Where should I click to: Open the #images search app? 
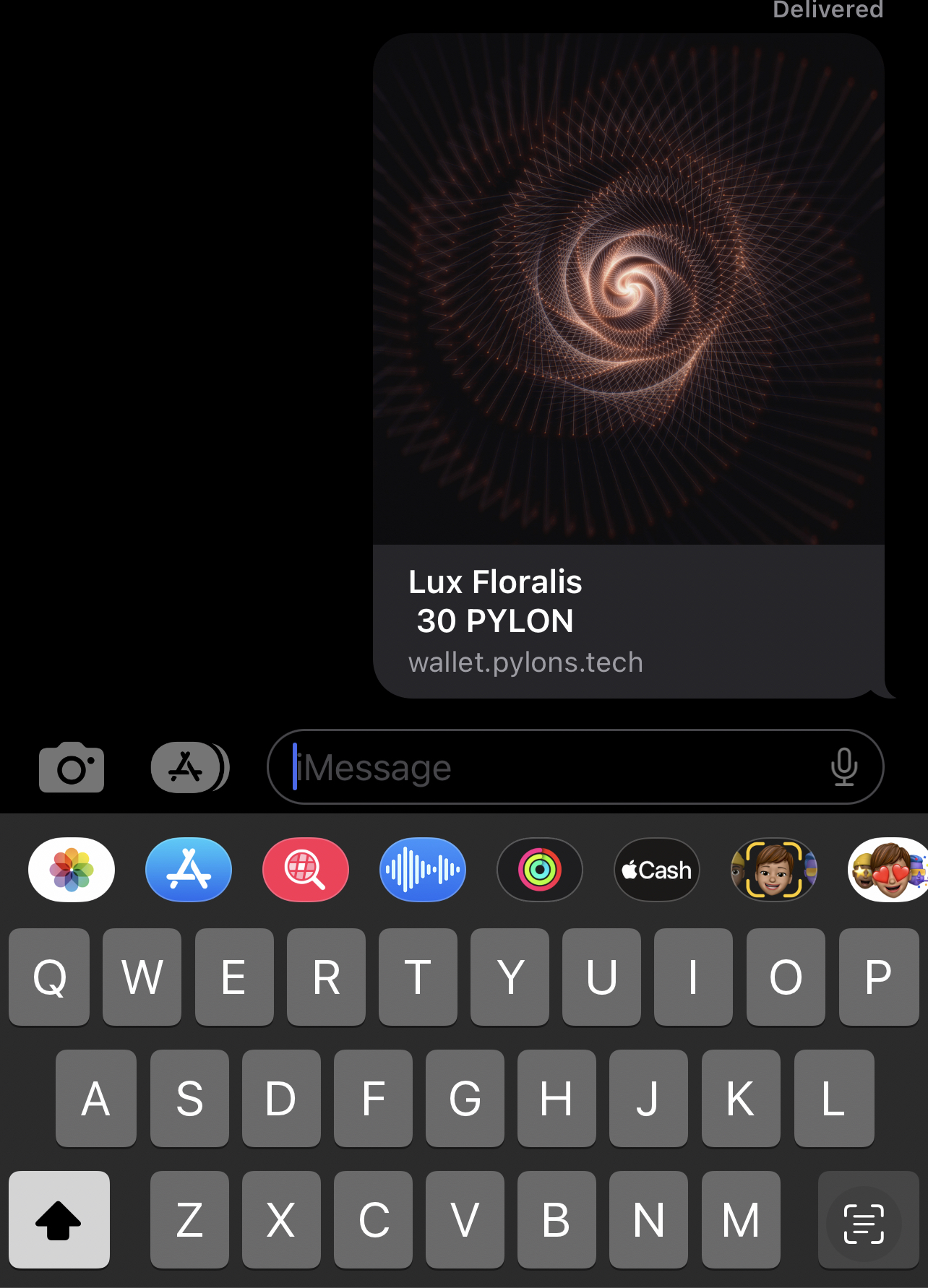[306, 870]
